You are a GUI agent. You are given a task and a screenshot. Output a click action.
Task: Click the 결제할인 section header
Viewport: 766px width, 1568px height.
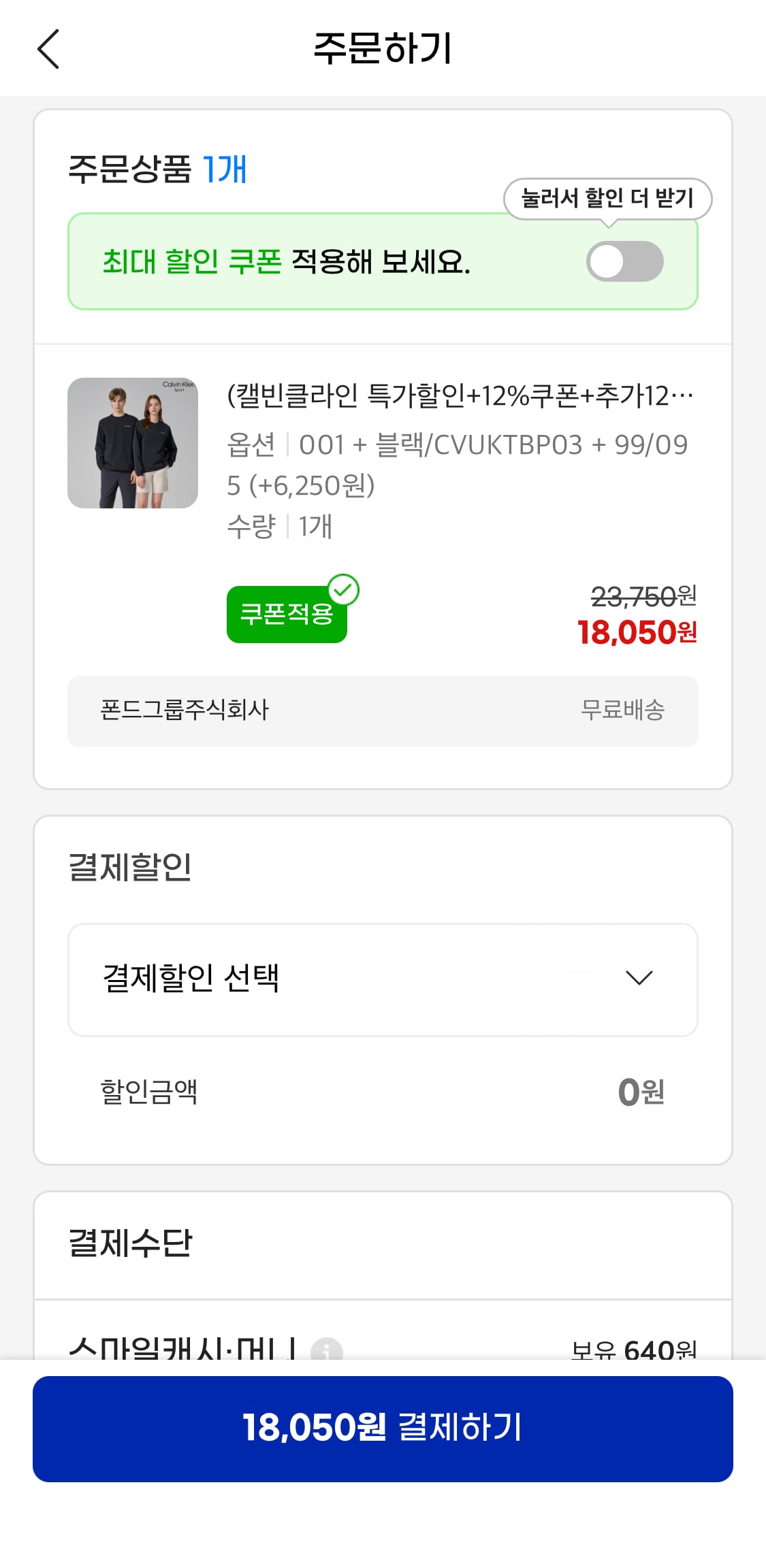point(129,867)
